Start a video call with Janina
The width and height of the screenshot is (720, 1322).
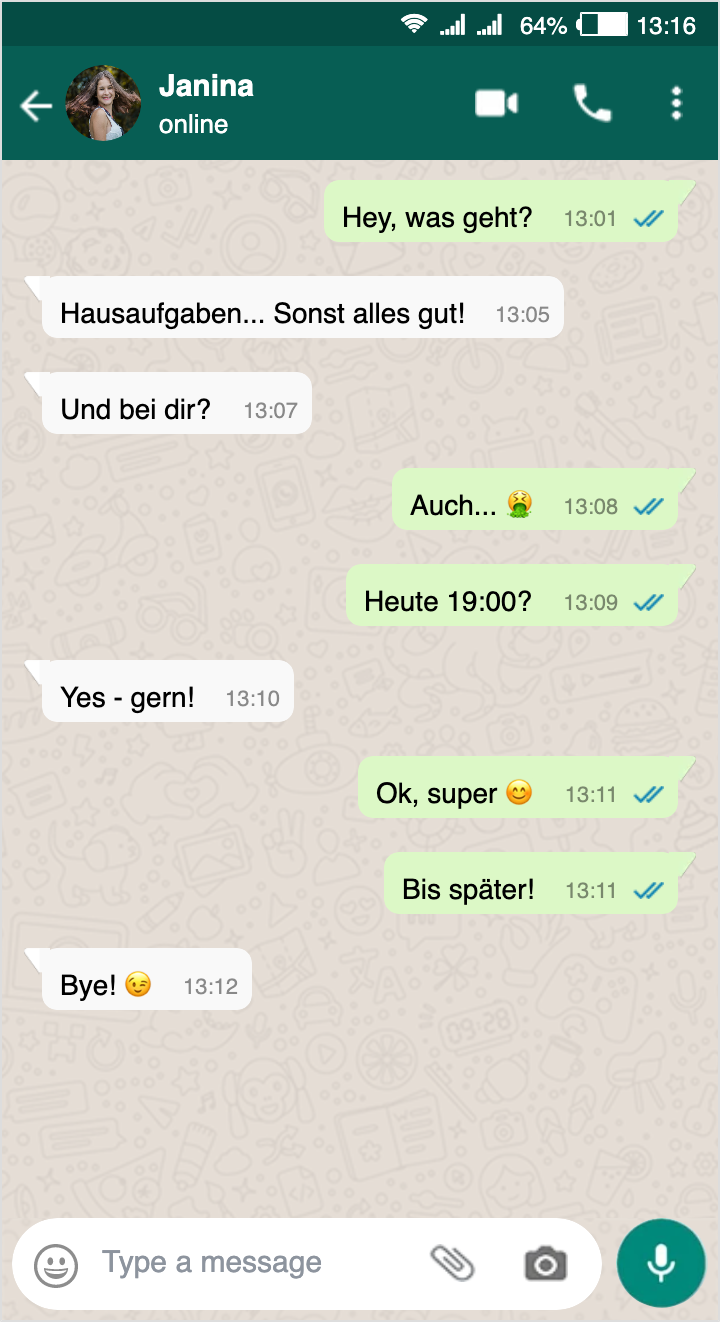[x=496, y=103]
